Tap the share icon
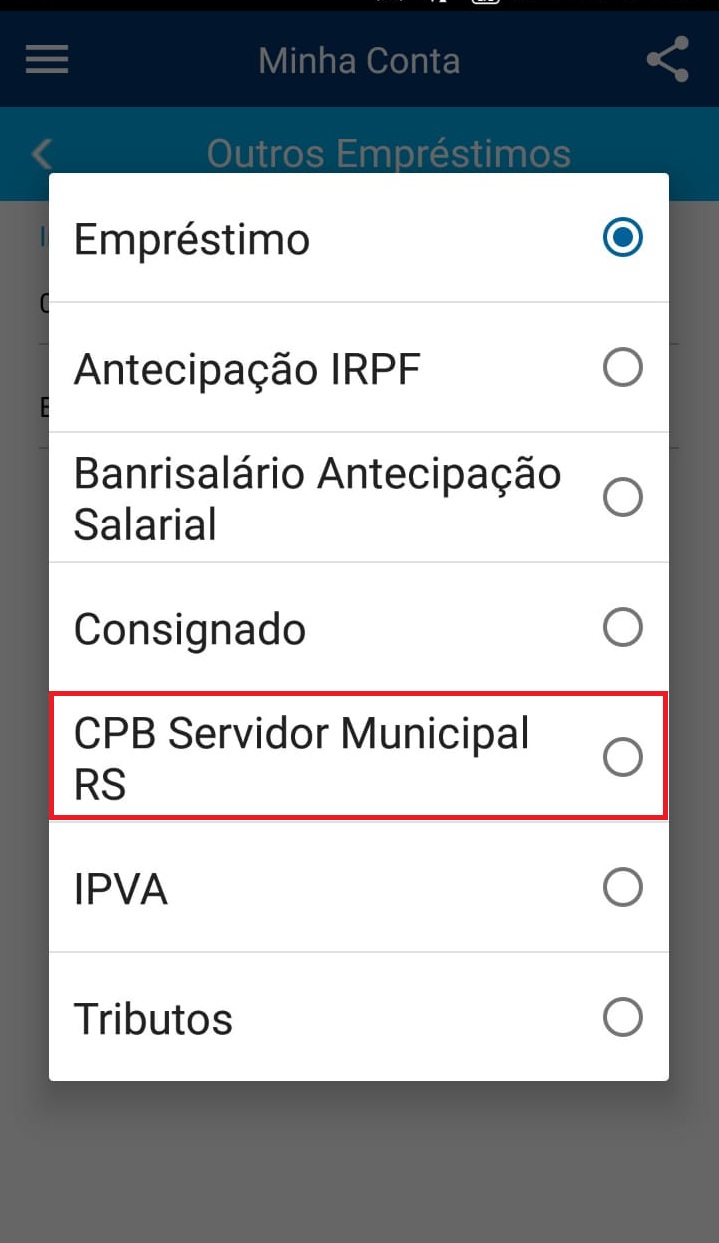This screenshot has height=1243, width=719. [x=668, y=60]
